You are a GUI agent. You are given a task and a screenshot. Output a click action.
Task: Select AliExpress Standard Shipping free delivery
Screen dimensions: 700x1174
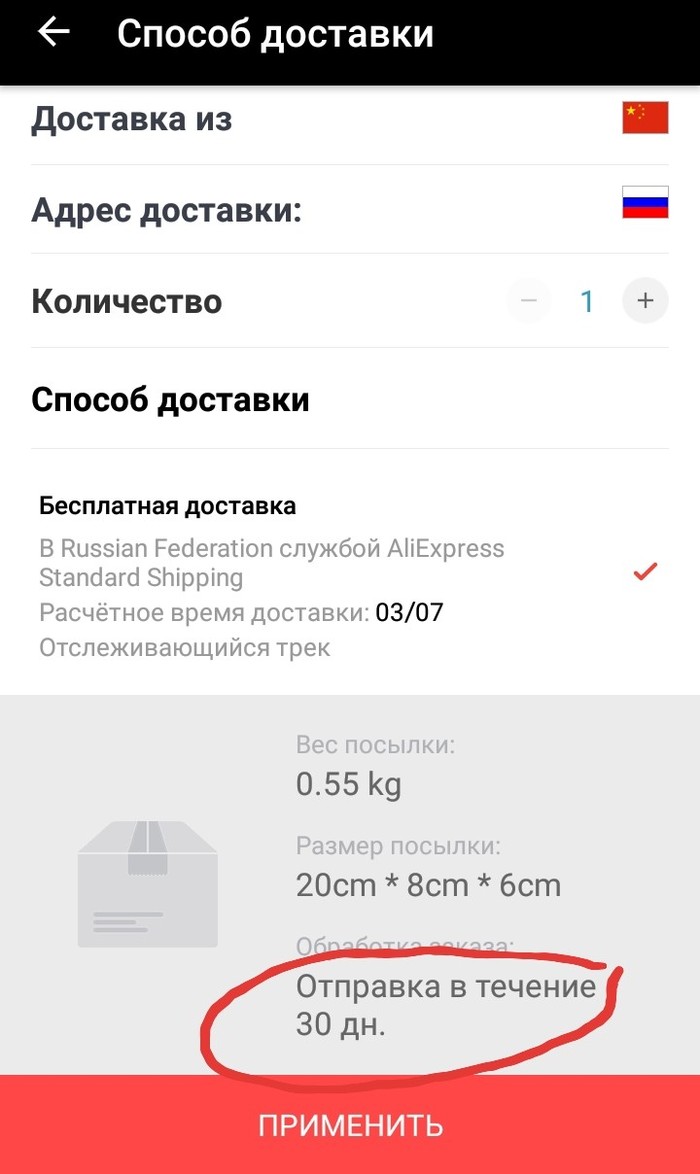click(x=340, y=575)
